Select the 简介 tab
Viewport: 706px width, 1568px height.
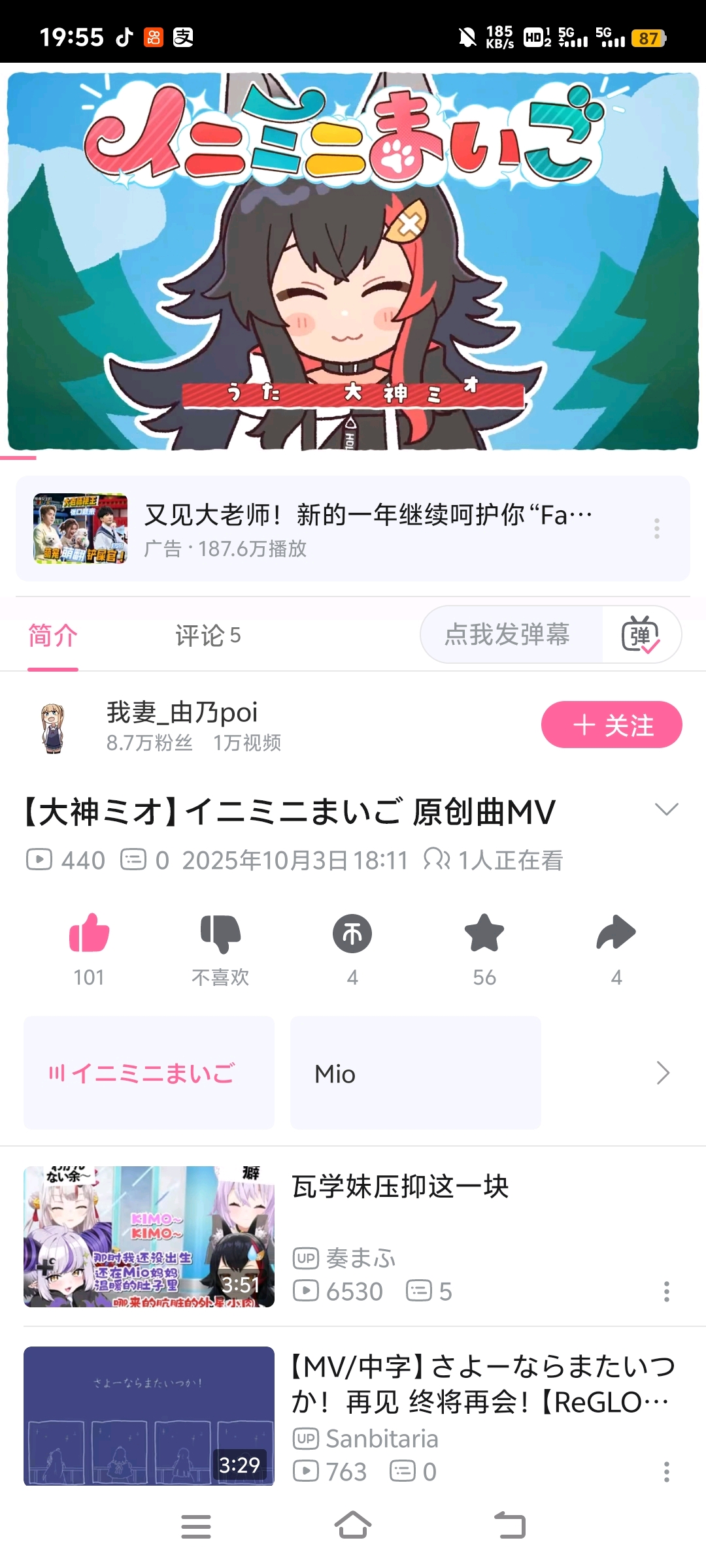pos(53,635)
